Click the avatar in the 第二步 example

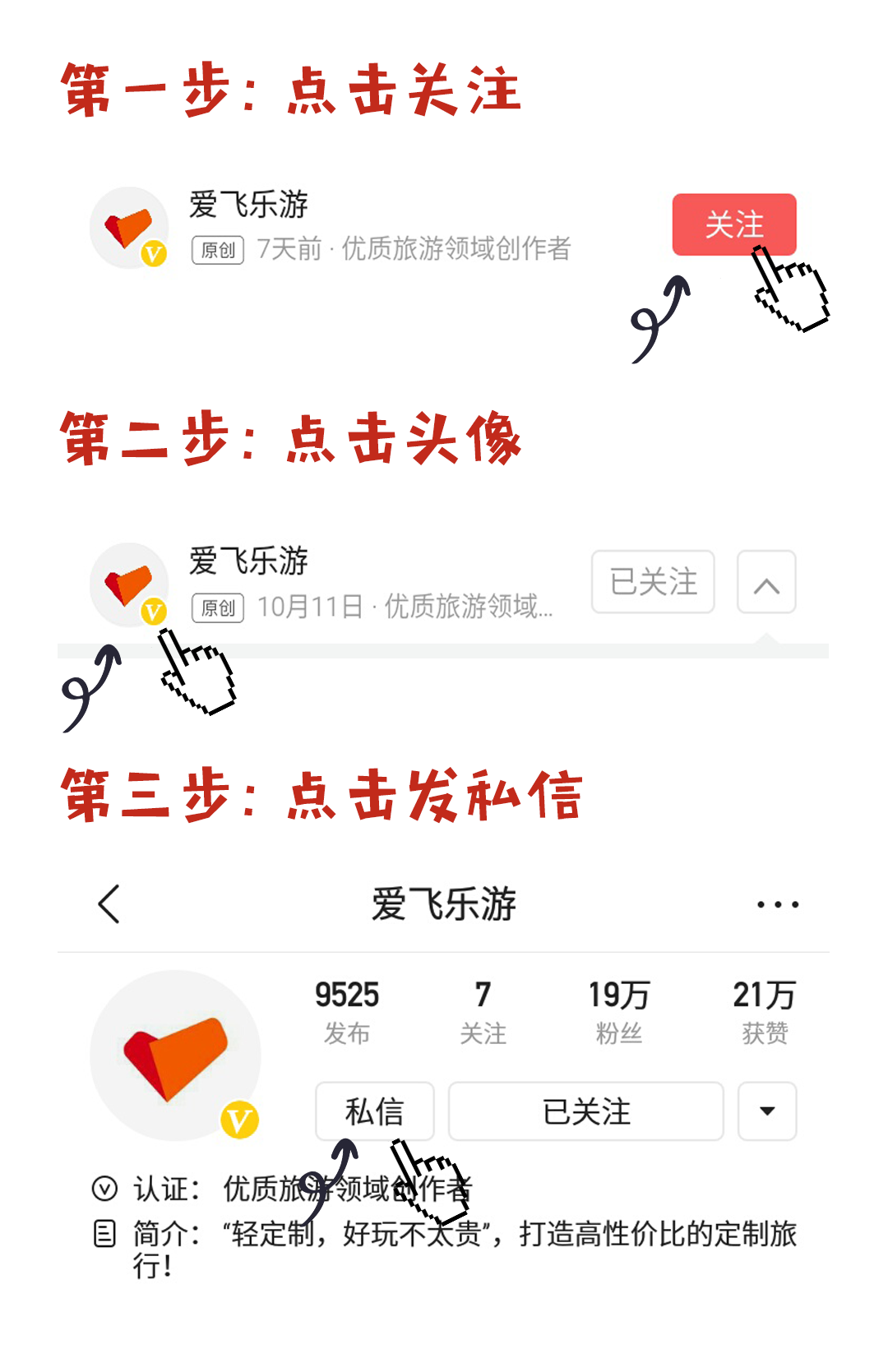129,584
